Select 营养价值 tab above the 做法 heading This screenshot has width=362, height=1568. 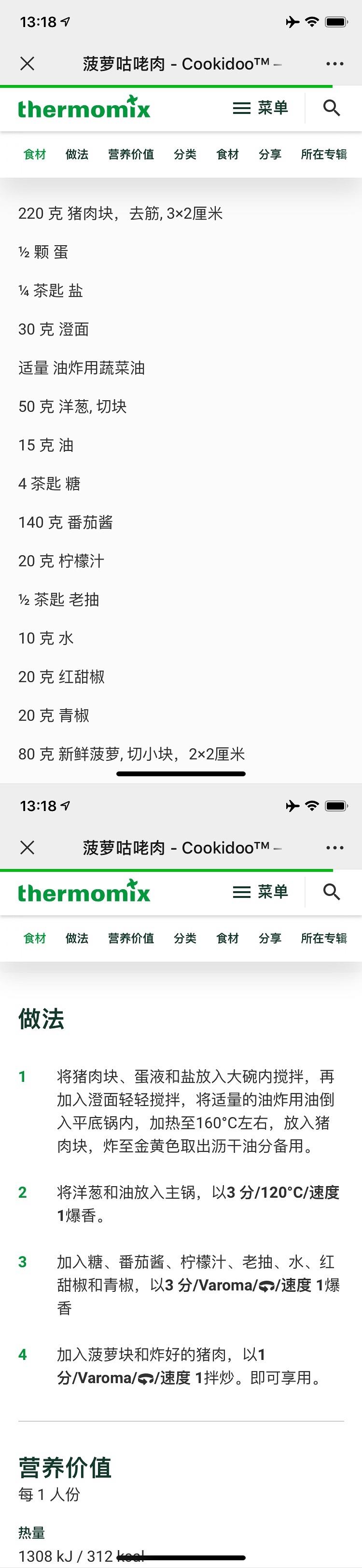pos(131,938)
